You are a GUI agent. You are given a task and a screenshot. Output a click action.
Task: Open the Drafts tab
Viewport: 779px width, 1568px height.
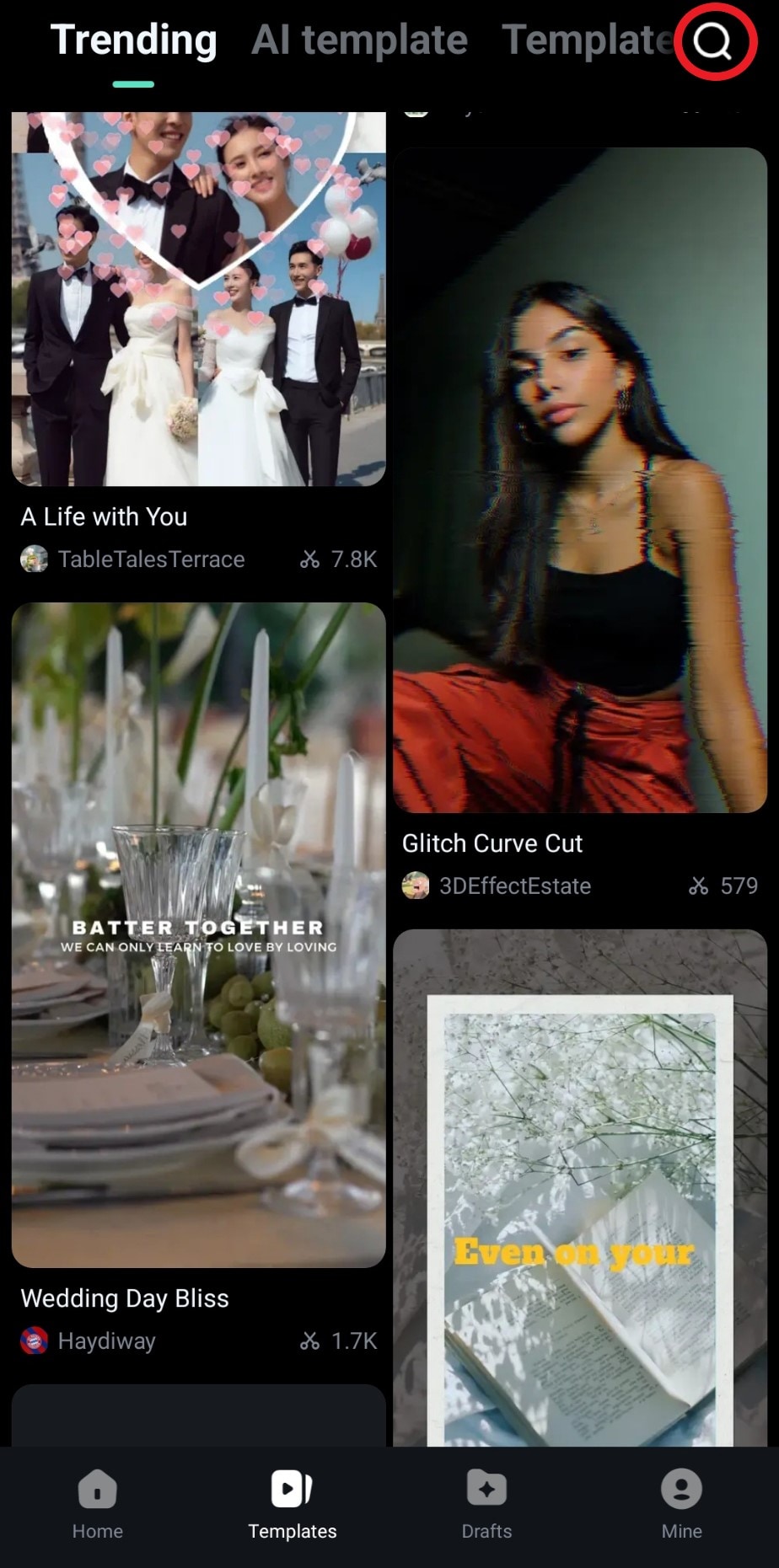pyautogui.click(x=486, y=1506)
